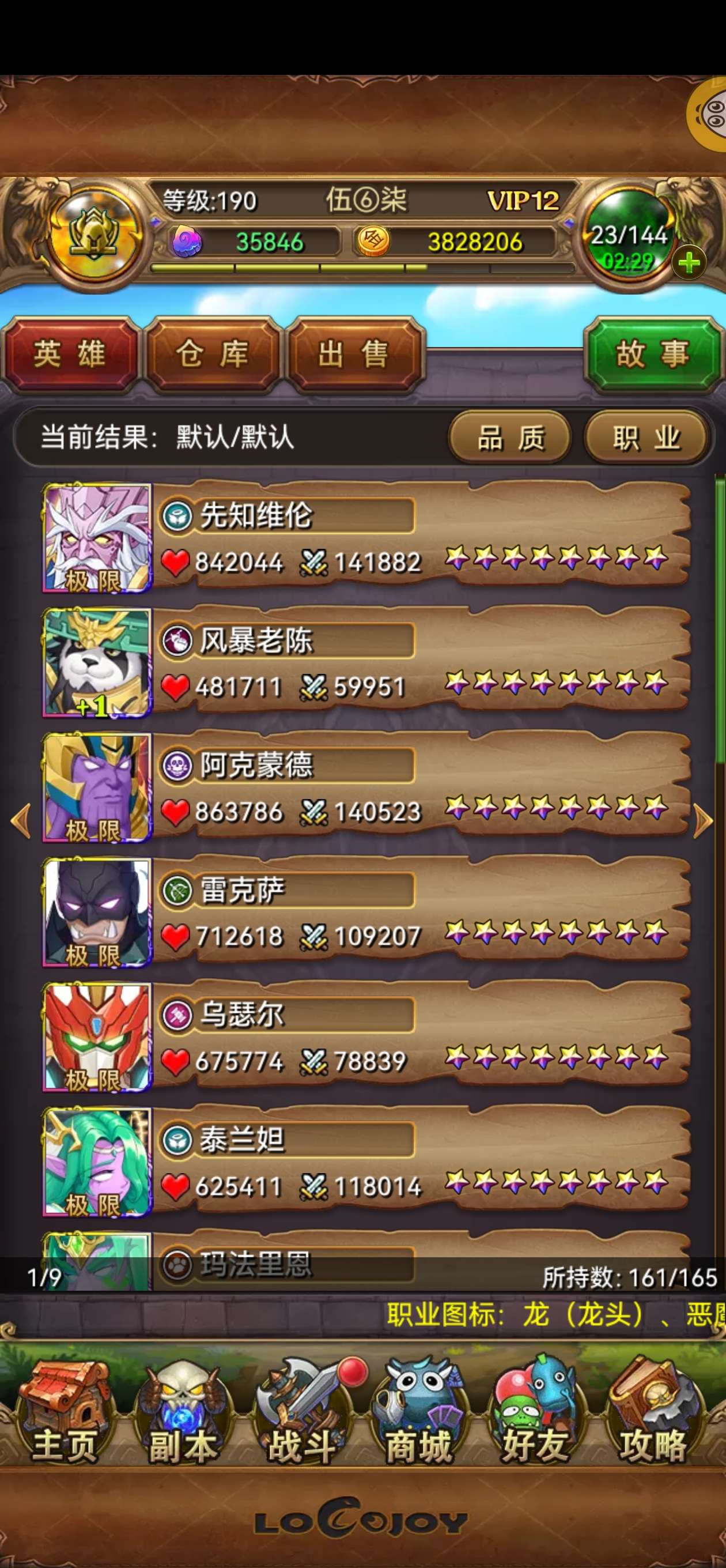726x1568 pixels.
Task: Open hero 乌瑟尔
Action: 365,1038
